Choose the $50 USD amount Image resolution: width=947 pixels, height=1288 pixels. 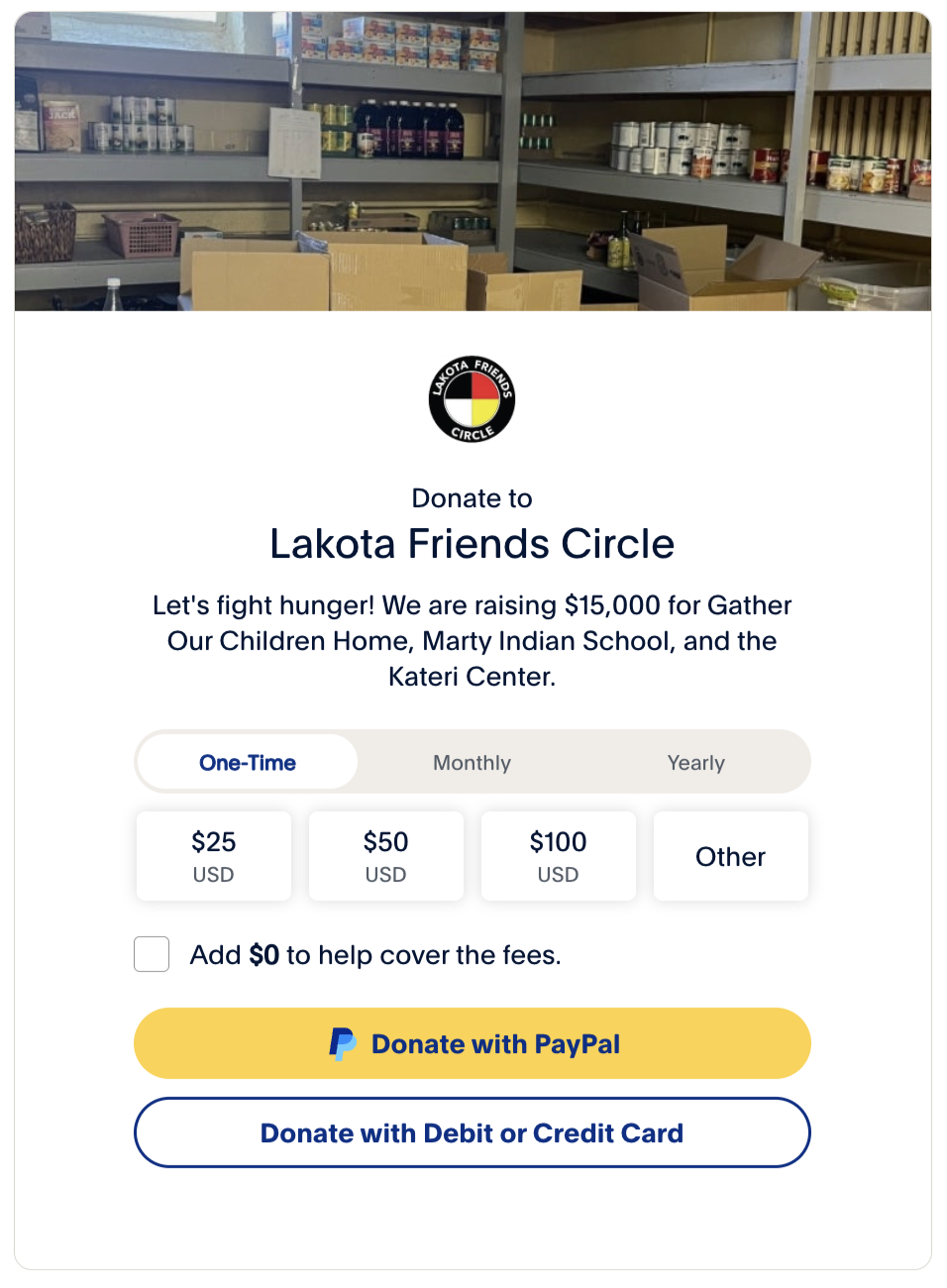point(386,856)
